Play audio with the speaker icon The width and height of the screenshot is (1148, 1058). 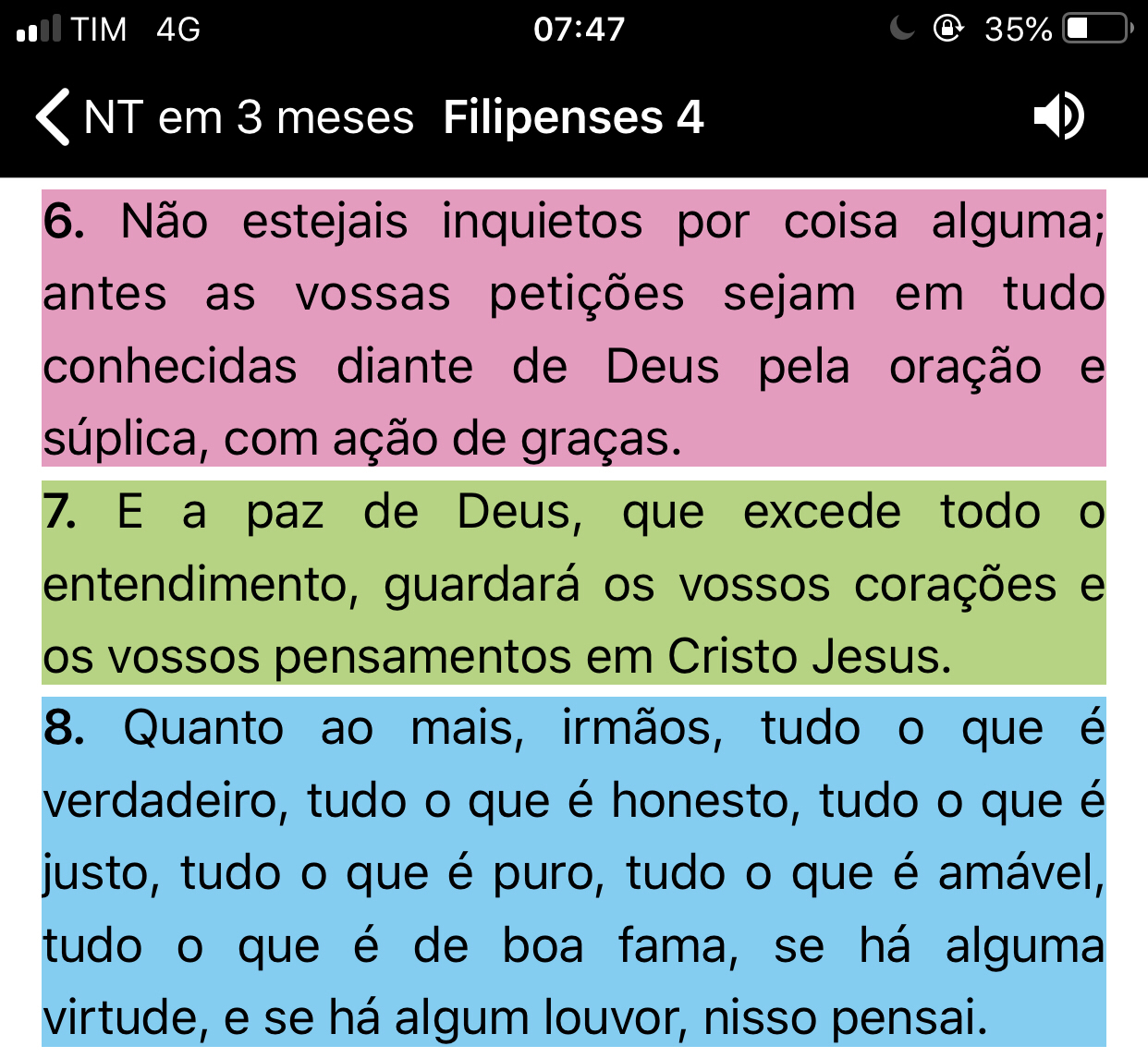(1058, 116)
